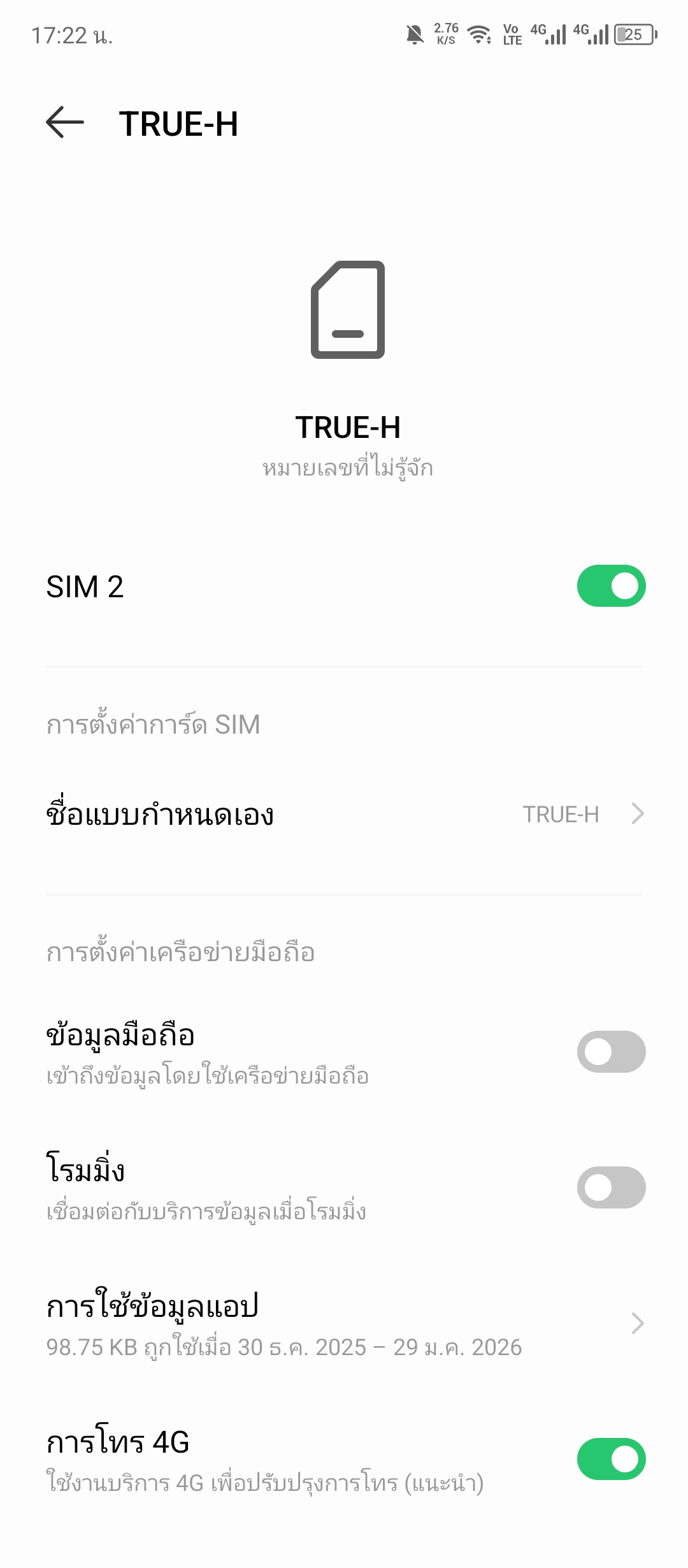Go back from the TRUE-H screen
Viewport: 688px width, 1568px height.
[65, 122]
